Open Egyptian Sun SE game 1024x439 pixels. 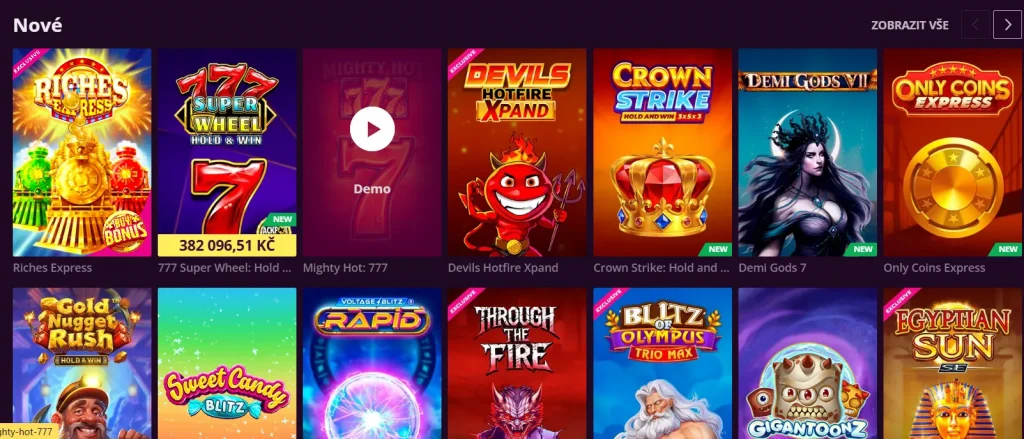coord(952,364)
